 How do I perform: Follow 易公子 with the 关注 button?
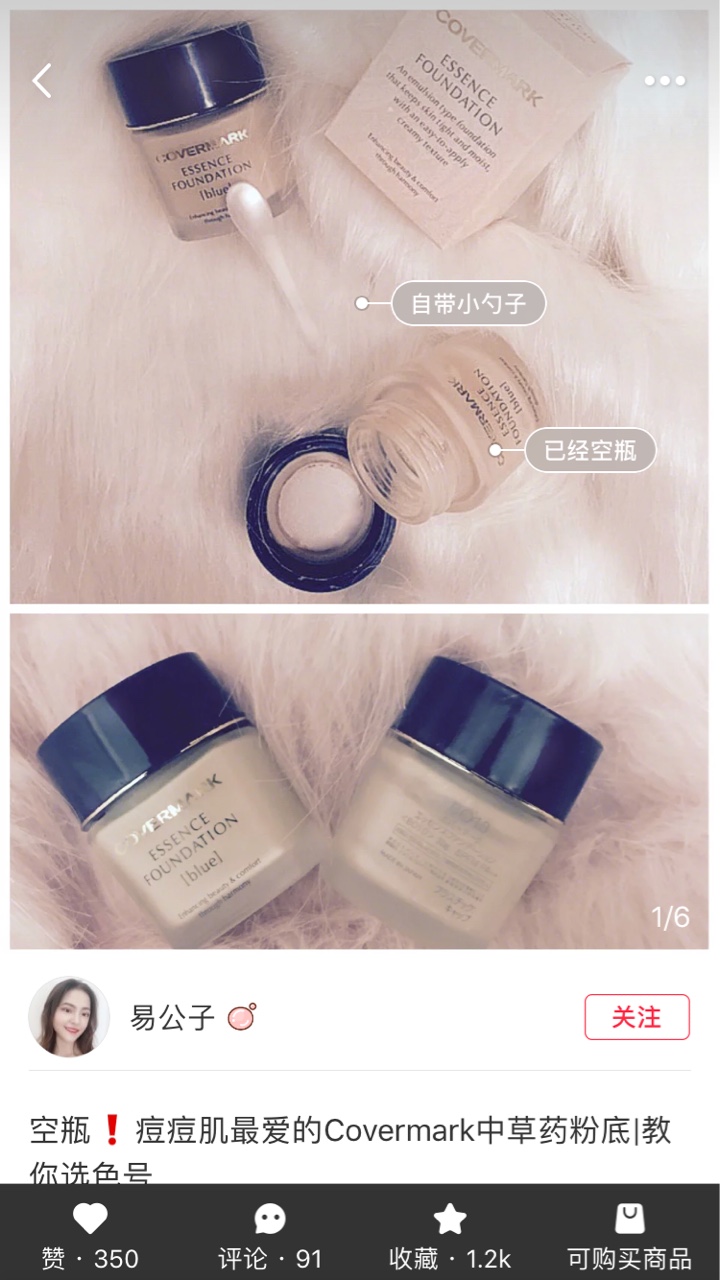(x=637, y=1017)
